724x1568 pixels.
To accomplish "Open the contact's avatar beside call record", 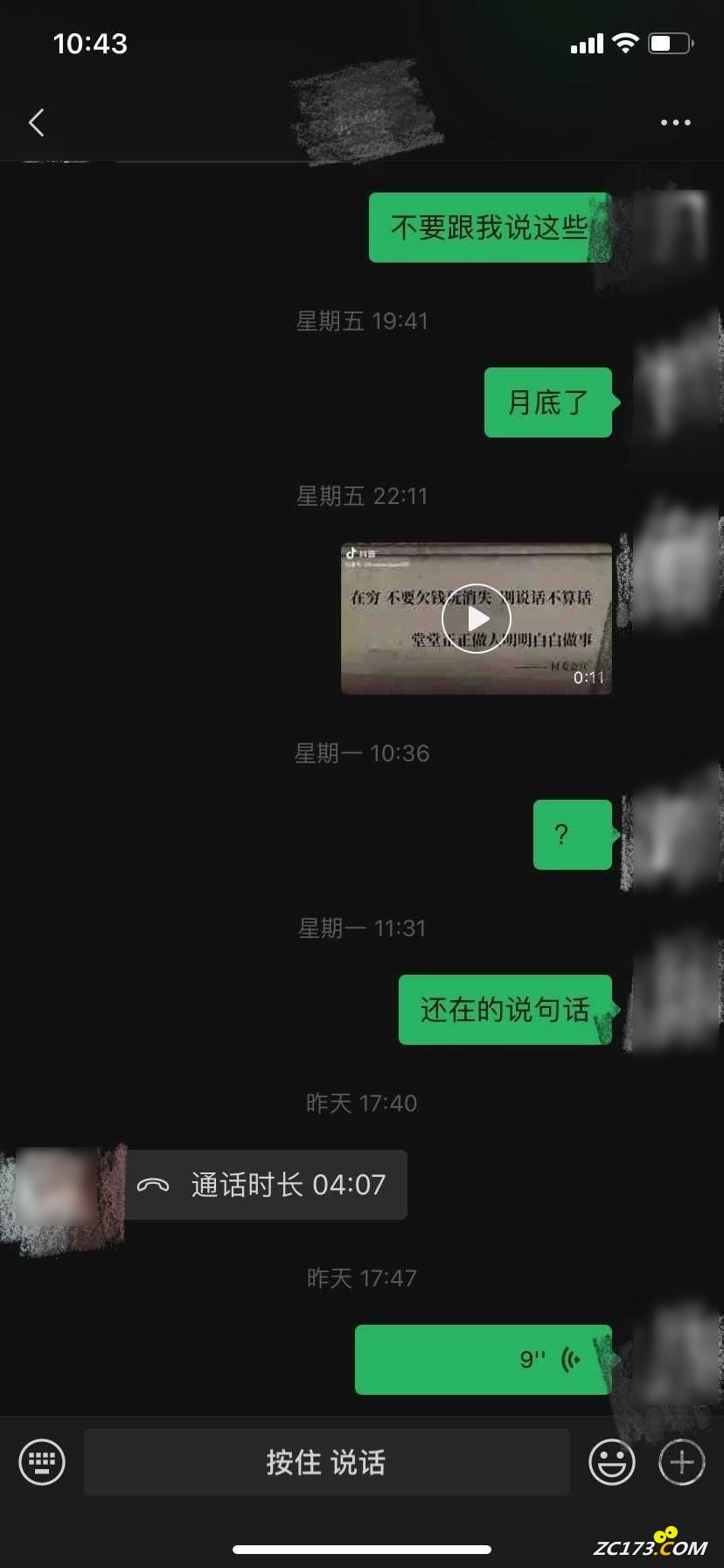I will [57, 1188].
